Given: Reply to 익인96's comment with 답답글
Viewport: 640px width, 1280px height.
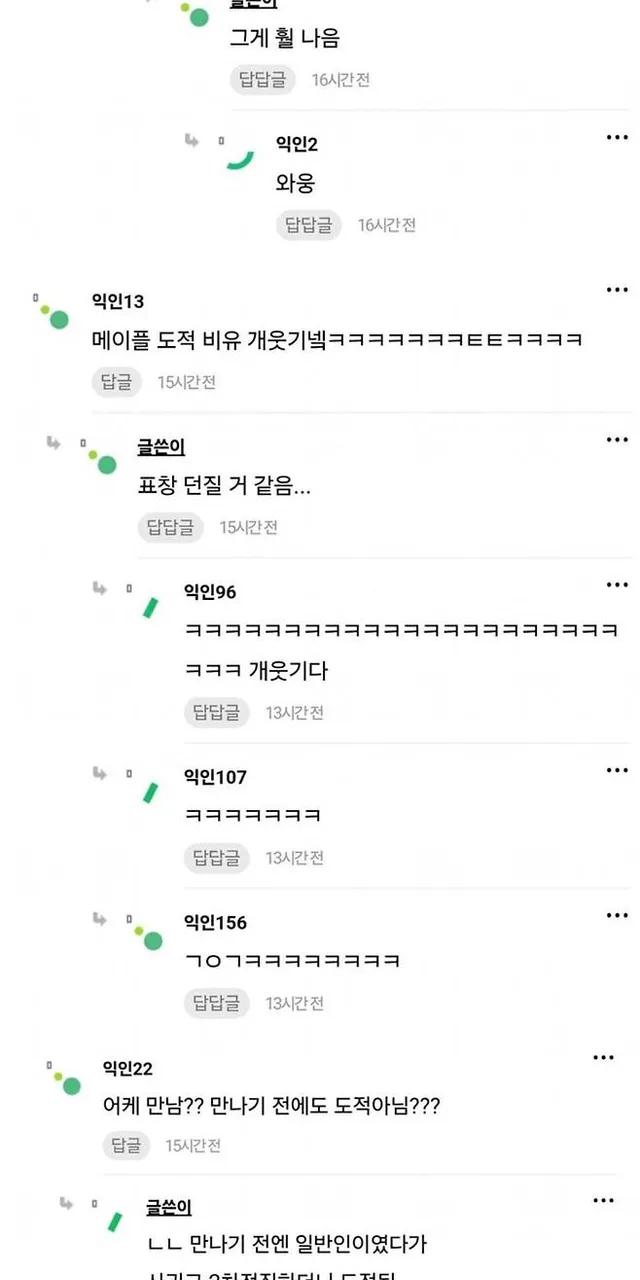Looking at the screenshot, I should tap(216, 712).
